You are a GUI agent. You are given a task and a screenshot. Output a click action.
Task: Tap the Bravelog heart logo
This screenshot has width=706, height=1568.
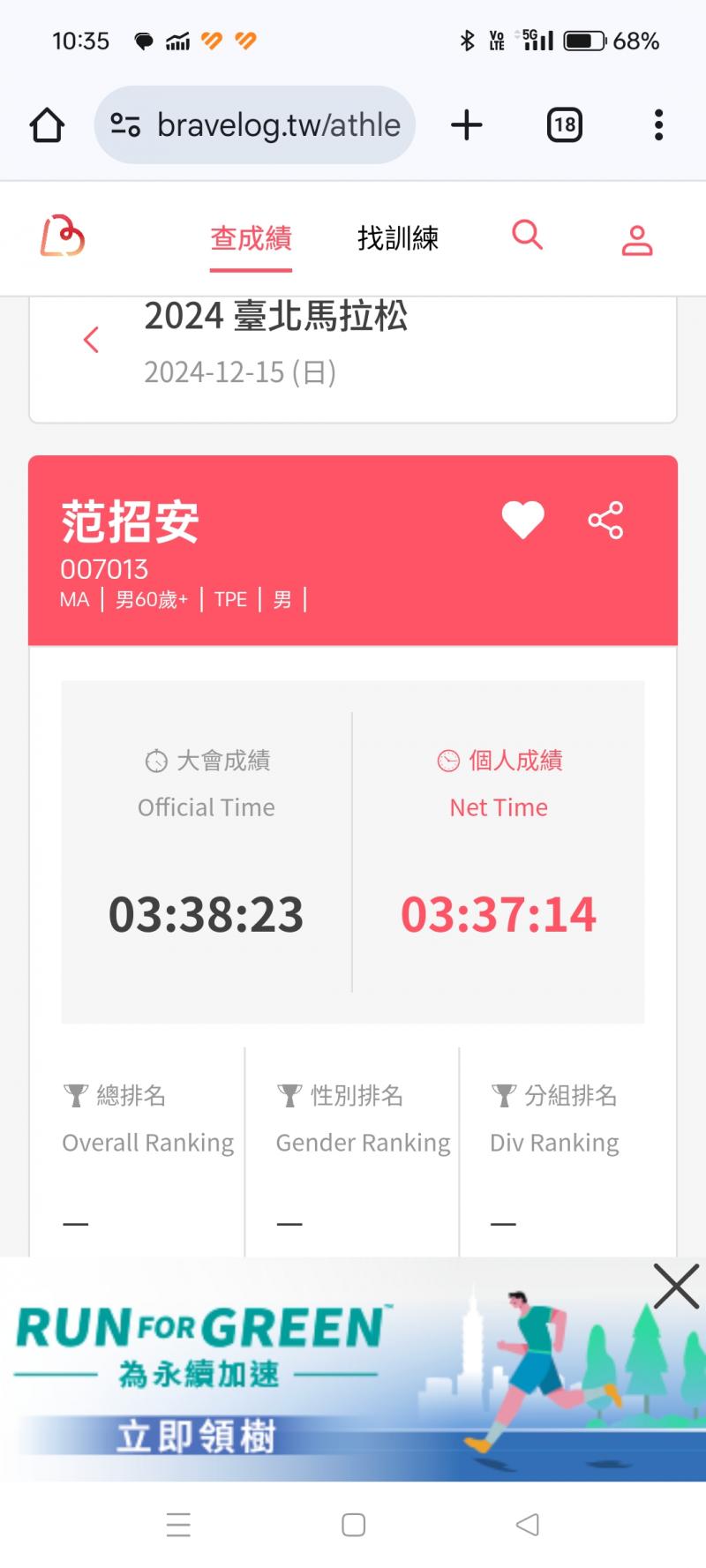62,236
